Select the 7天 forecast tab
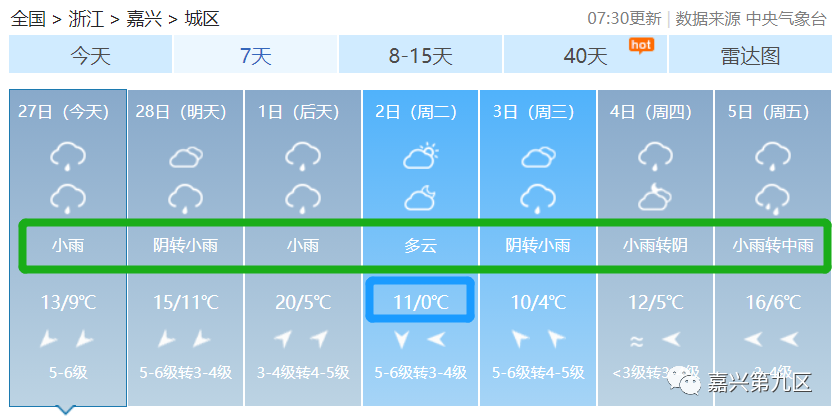 click(255, 56)
